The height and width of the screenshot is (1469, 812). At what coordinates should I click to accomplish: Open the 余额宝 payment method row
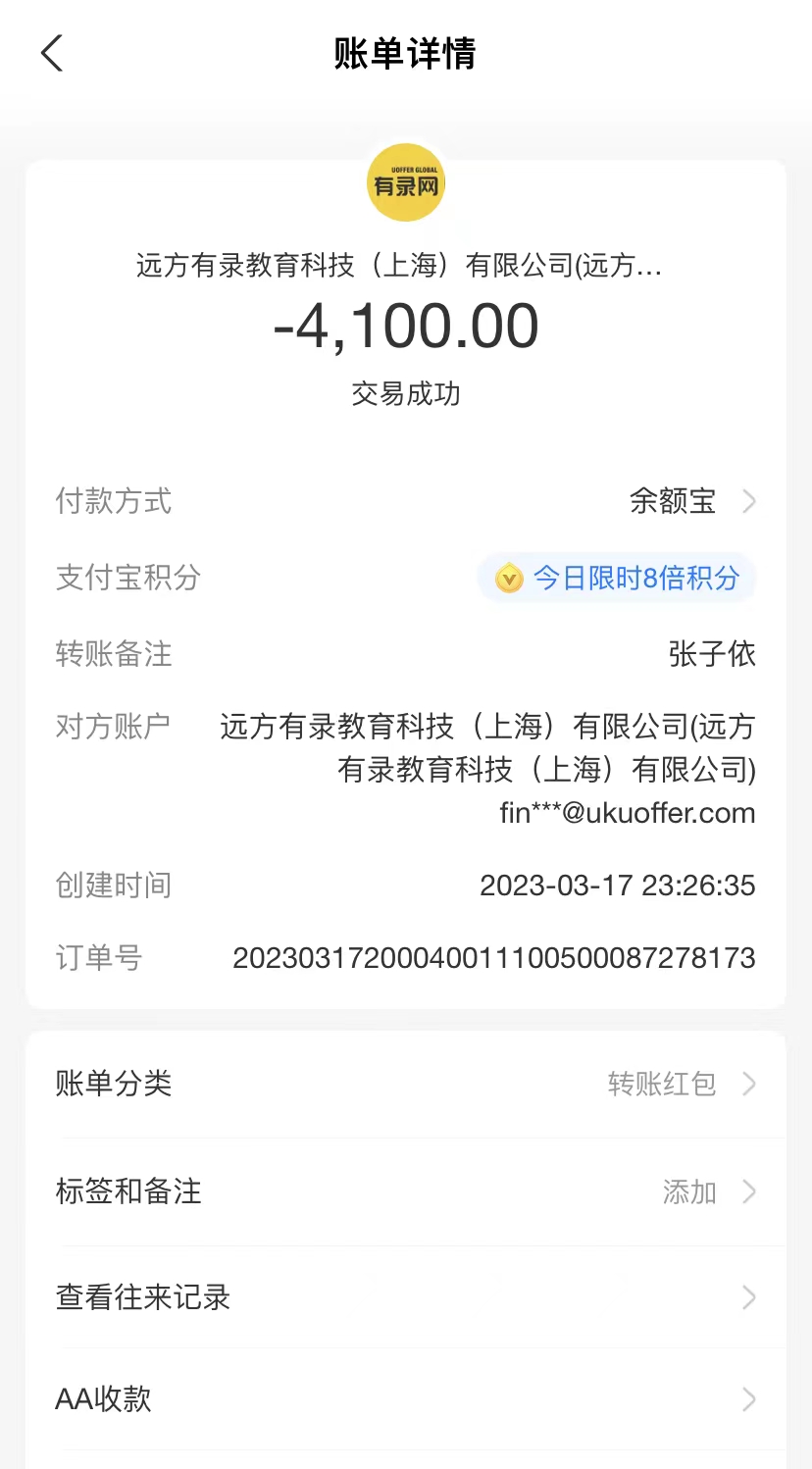click(x=690, y=501)
